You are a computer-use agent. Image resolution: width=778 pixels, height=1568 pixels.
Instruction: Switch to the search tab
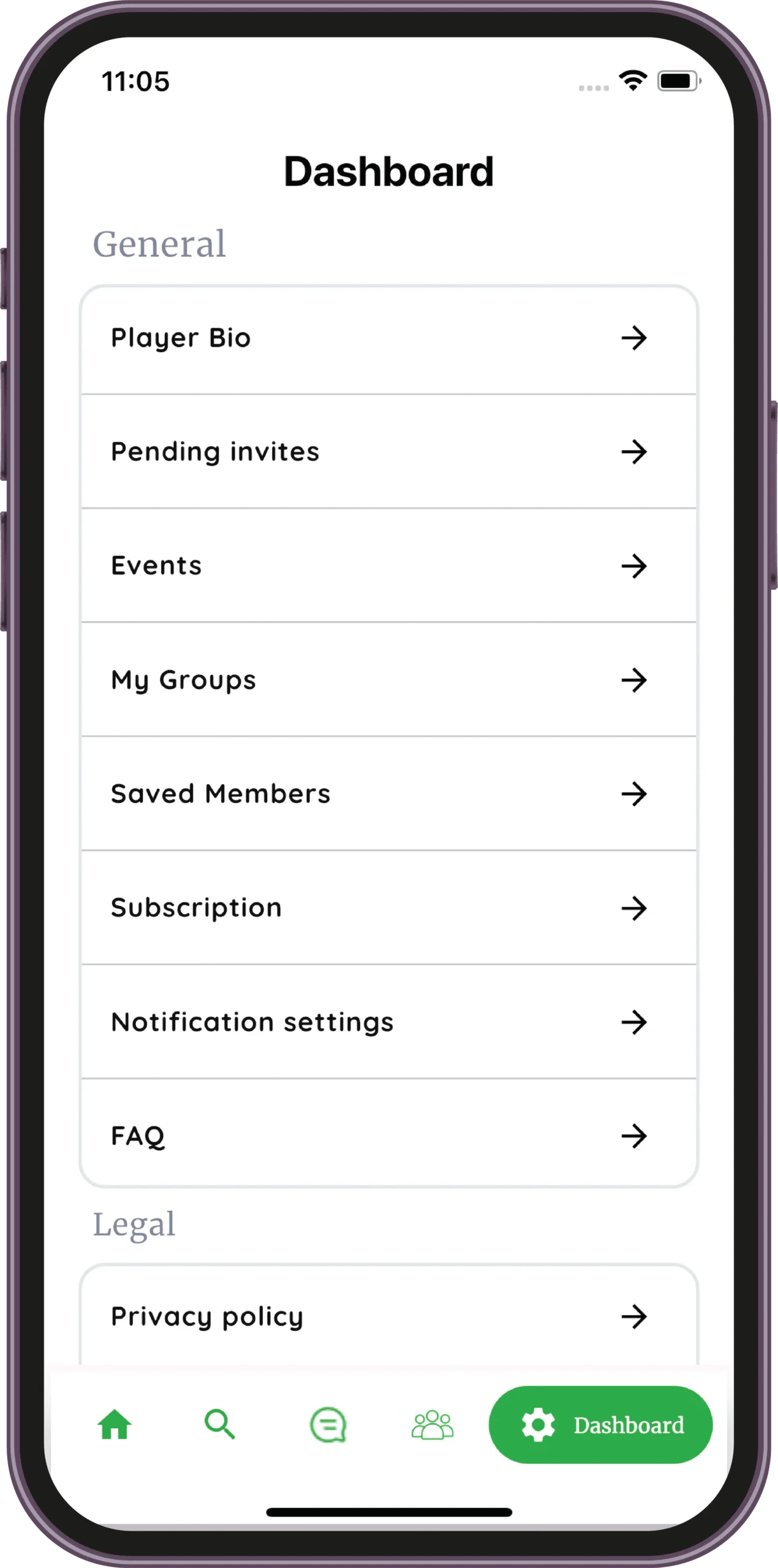point(220,1424)
